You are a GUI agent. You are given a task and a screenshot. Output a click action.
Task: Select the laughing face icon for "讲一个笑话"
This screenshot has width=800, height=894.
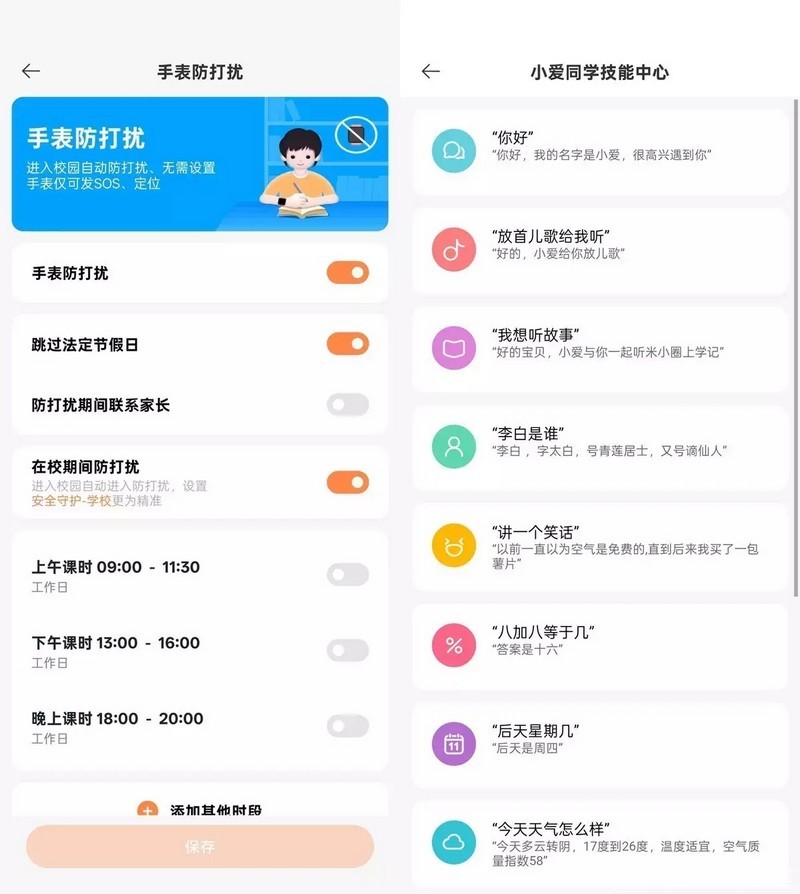tap(454, 545)
